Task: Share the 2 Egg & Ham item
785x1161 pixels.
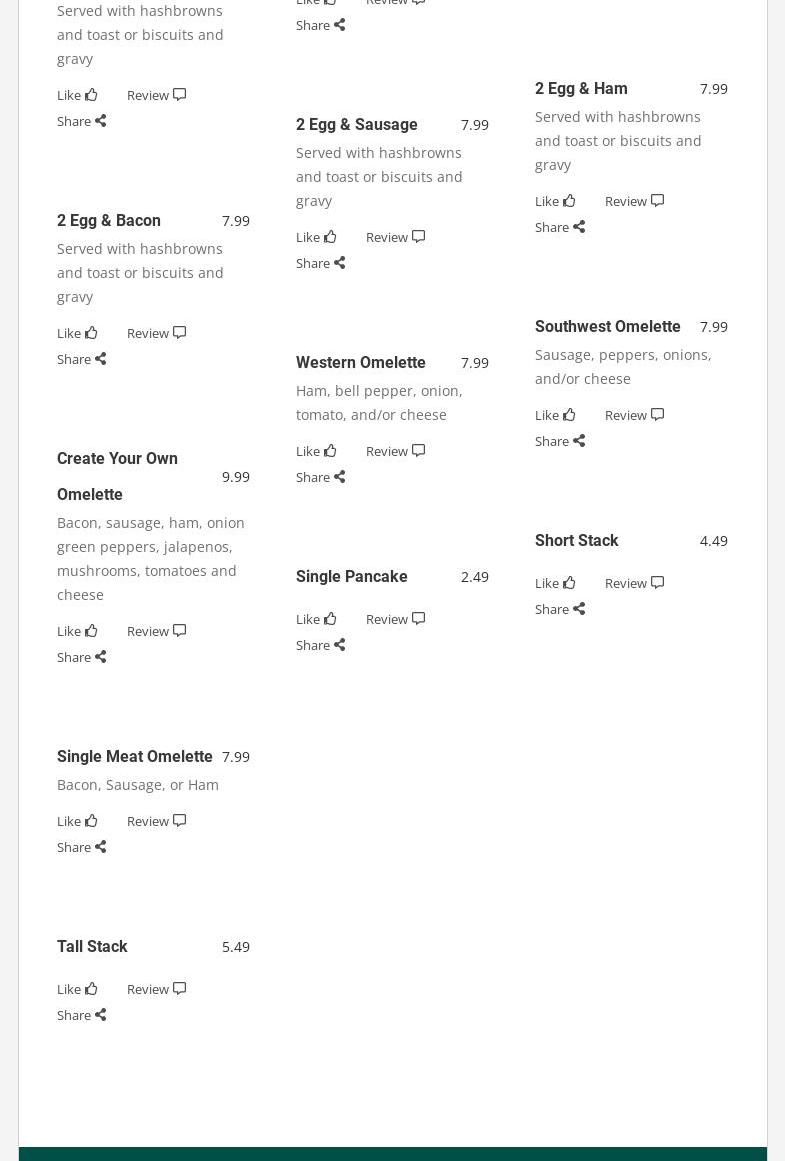Action: [559, 227]
